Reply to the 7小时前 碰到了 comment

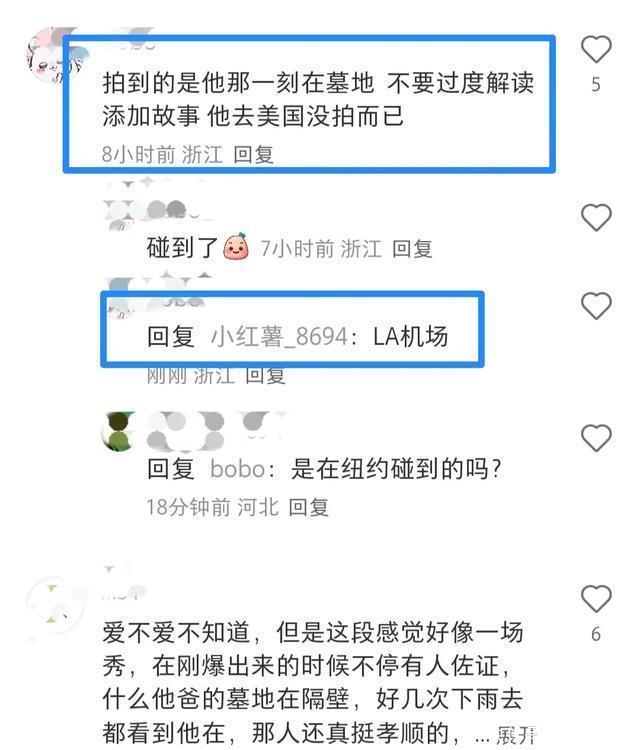pos(411,249)
